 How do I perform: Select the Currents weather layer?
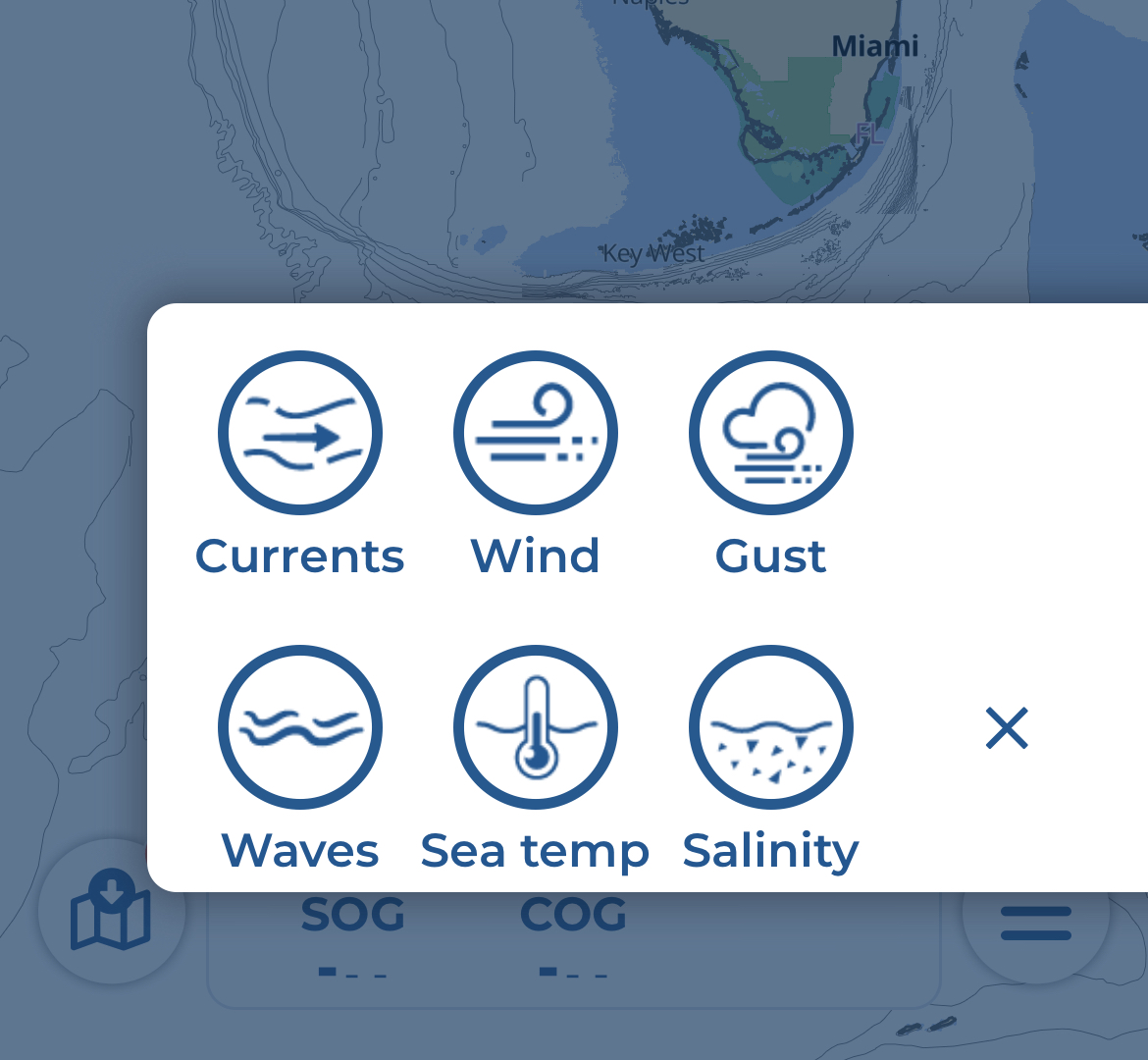[x=299, y=433]
